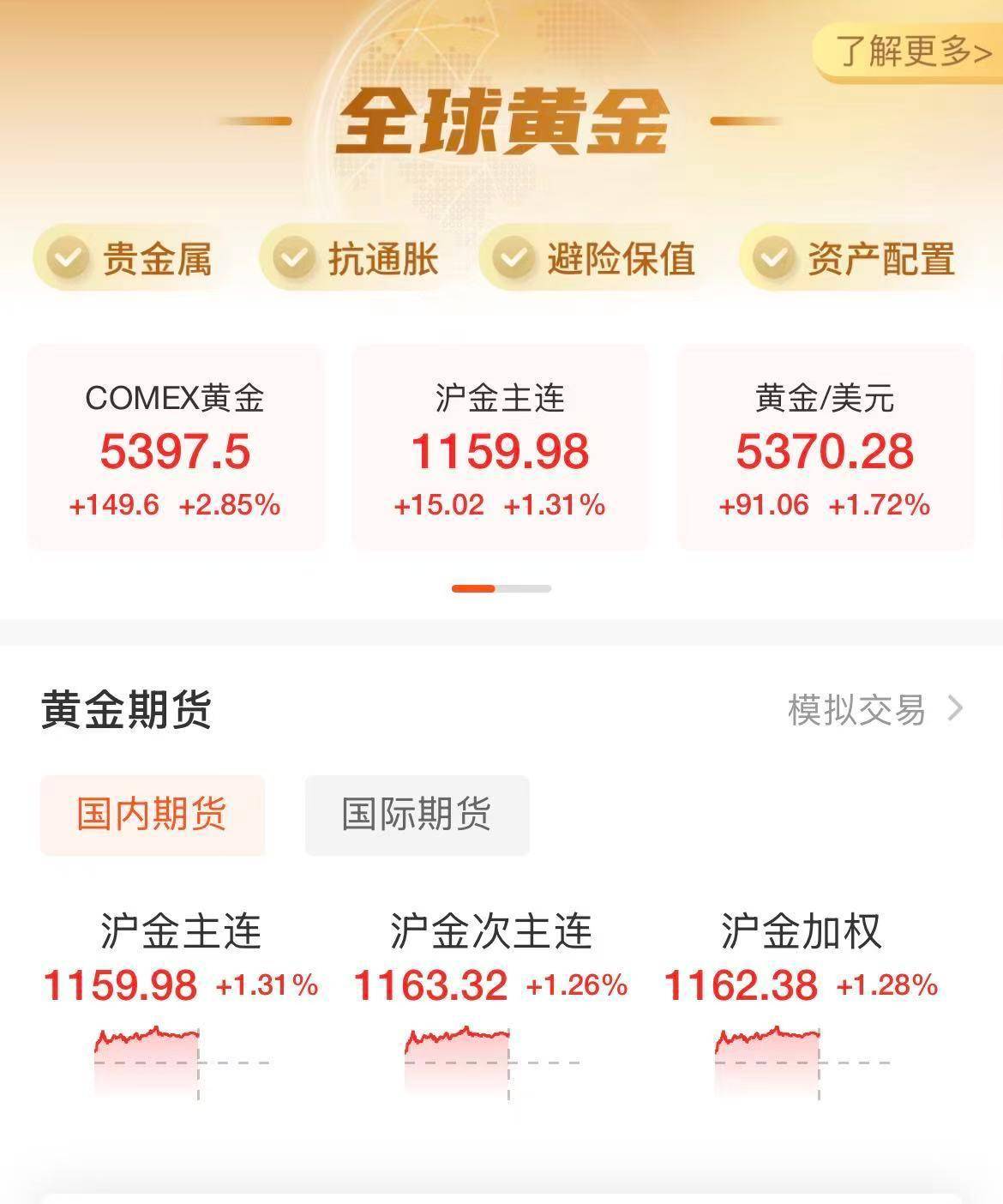Open the 沪金主连 card next to COMEX黄金

tap(500, 448)
